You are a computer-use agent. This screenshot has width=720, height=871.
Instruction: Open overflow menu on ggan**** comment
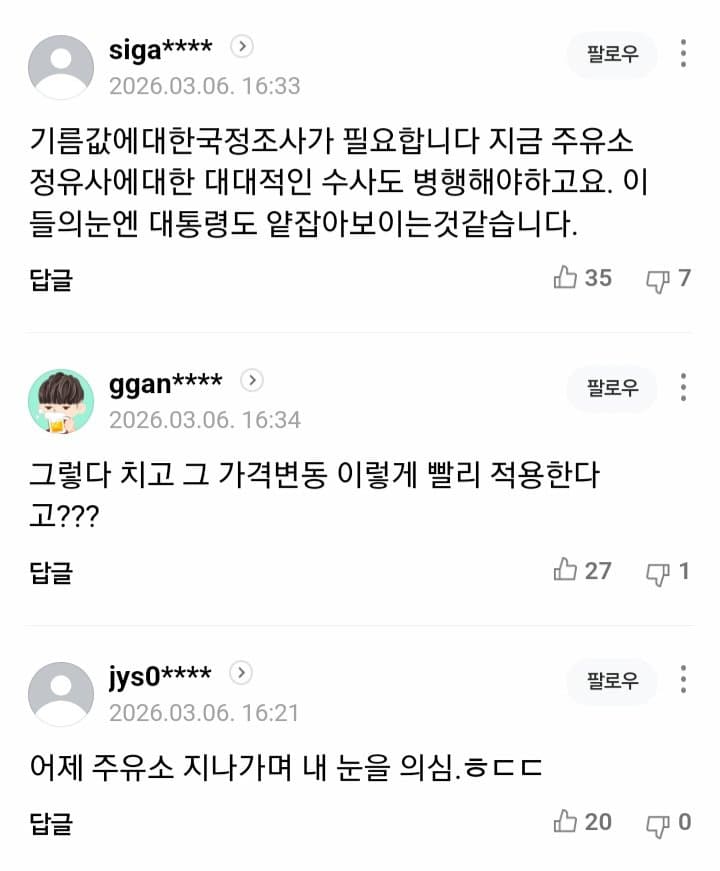point(683,388)
